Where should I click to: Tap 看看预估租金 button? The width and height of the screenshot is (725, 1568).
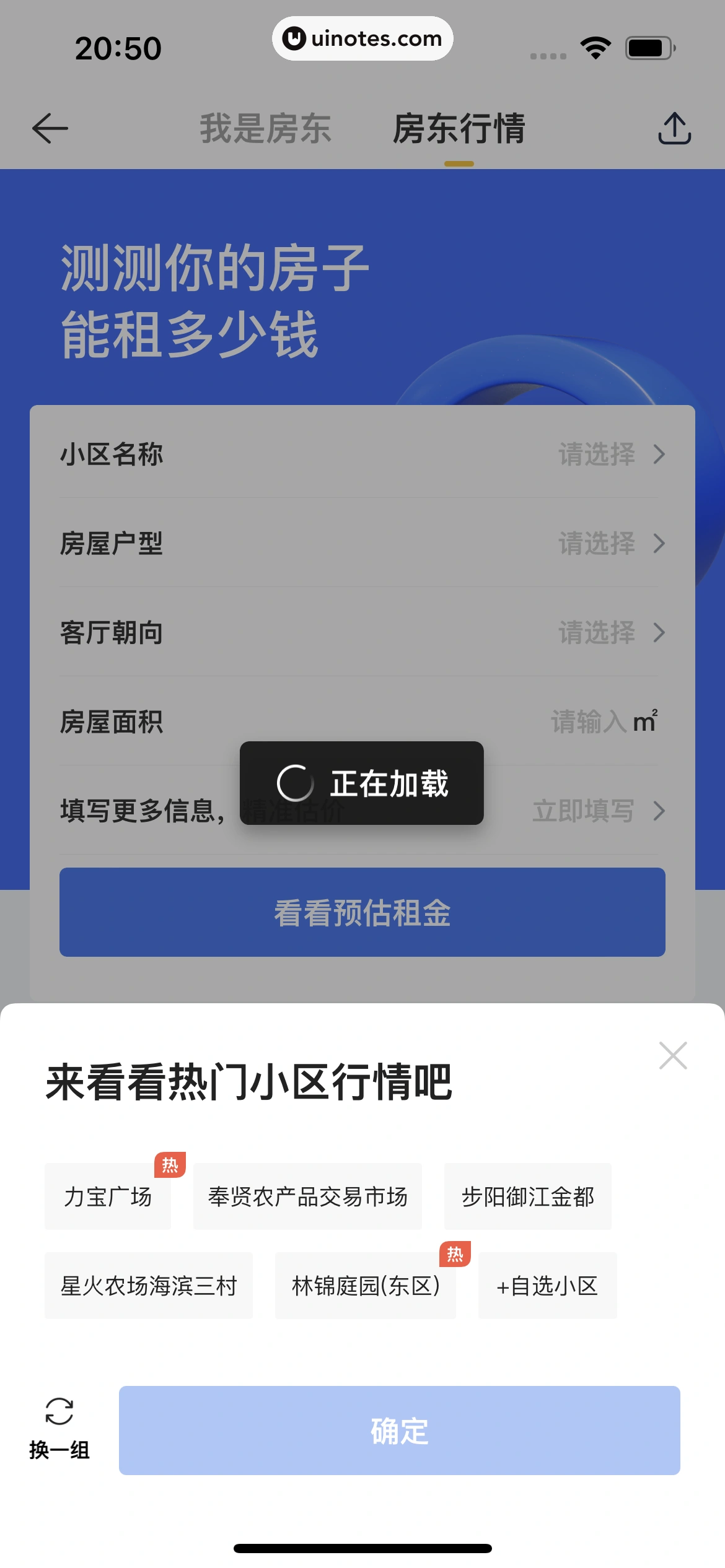tap(362, 912)
